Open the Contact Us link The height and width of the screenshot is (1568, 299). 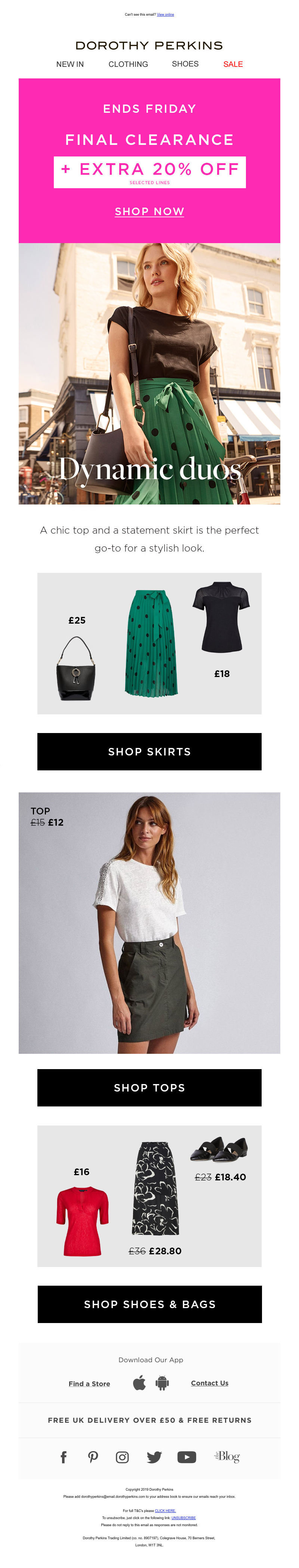[209, 1383]
